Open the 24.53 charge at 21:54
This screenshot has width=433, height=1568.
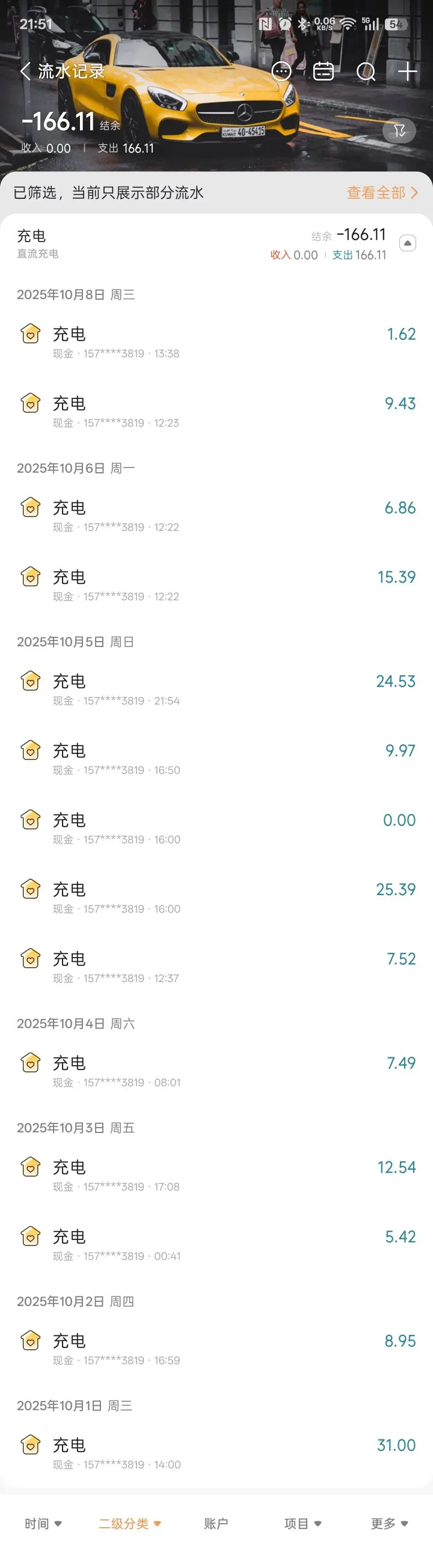(216, 689)
